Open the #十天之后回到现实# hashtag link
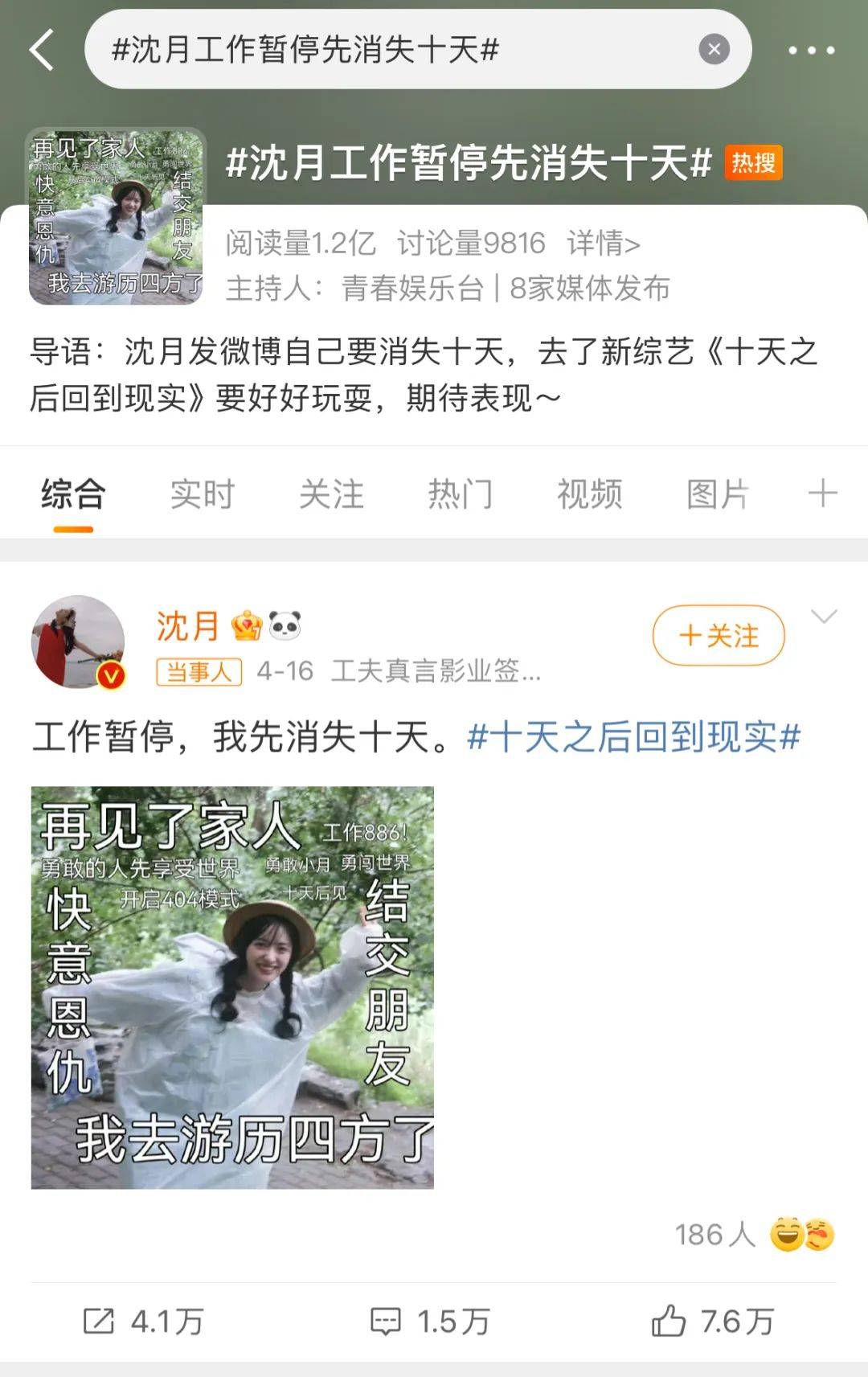This screenshot has height=1377, width=868. 633,736
